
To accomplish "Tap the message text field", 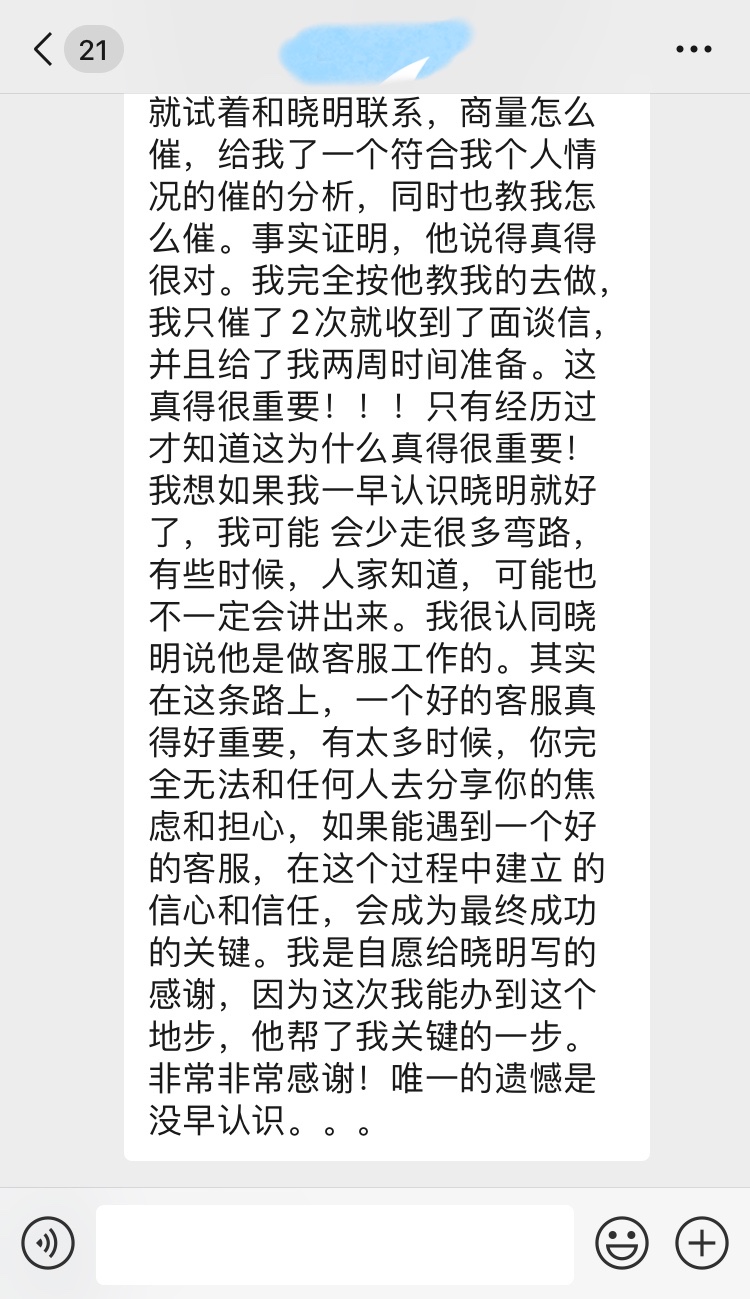I will (x=335, y=1244).
